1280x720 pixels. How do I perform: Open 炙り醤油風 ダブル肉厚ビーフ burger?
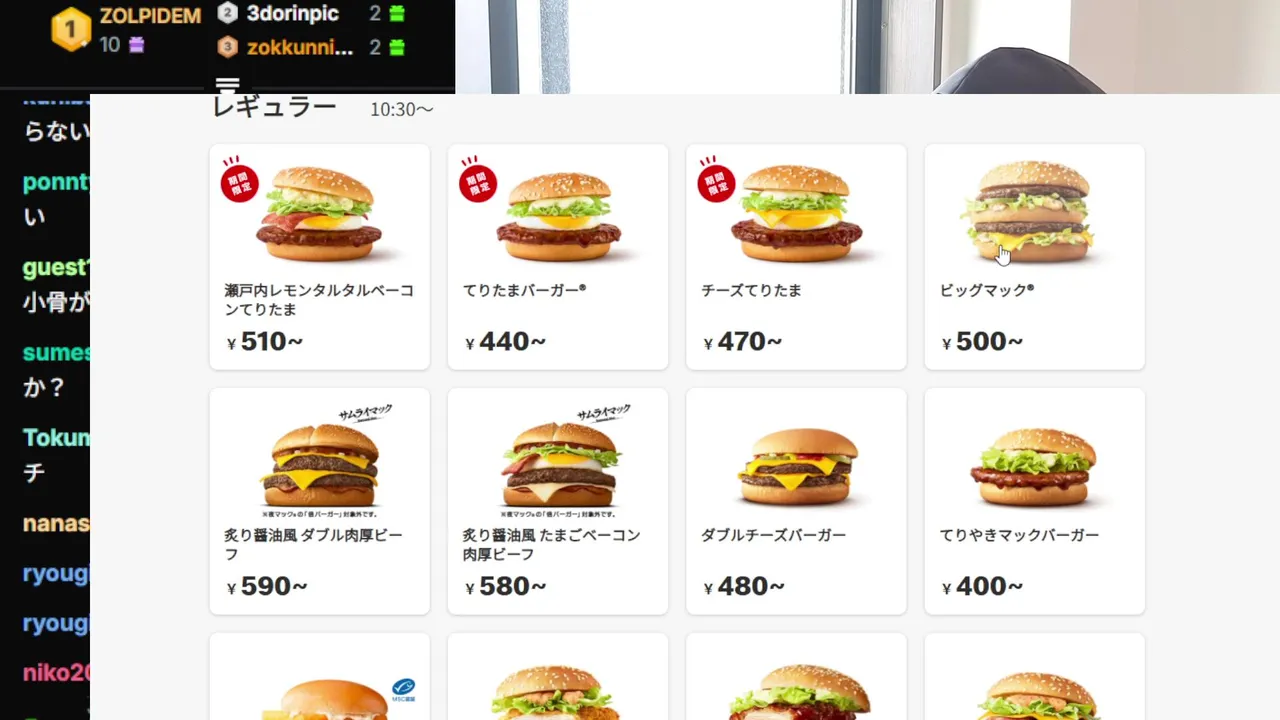click(319, 500)
